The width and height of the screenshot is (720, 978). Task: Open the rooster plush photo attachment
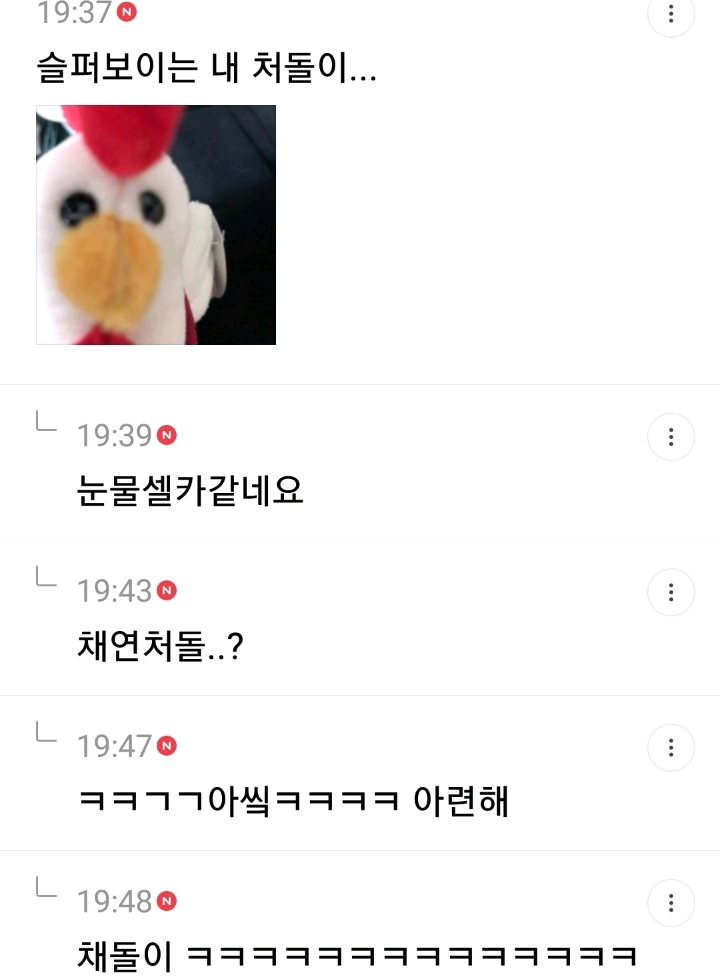tap(156, 225)
